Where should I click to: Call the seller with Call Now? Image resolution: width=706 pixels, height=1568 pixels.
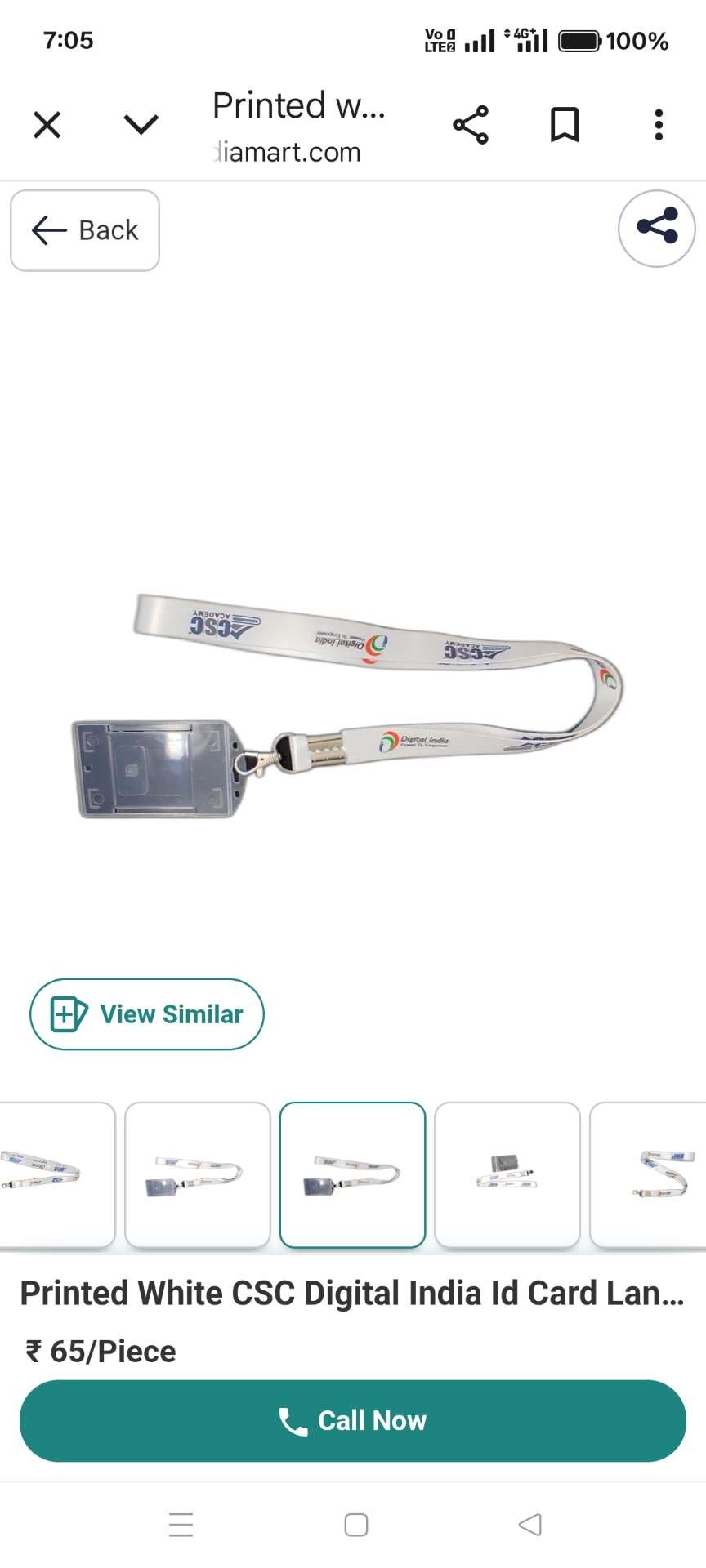coord(353,1420)
